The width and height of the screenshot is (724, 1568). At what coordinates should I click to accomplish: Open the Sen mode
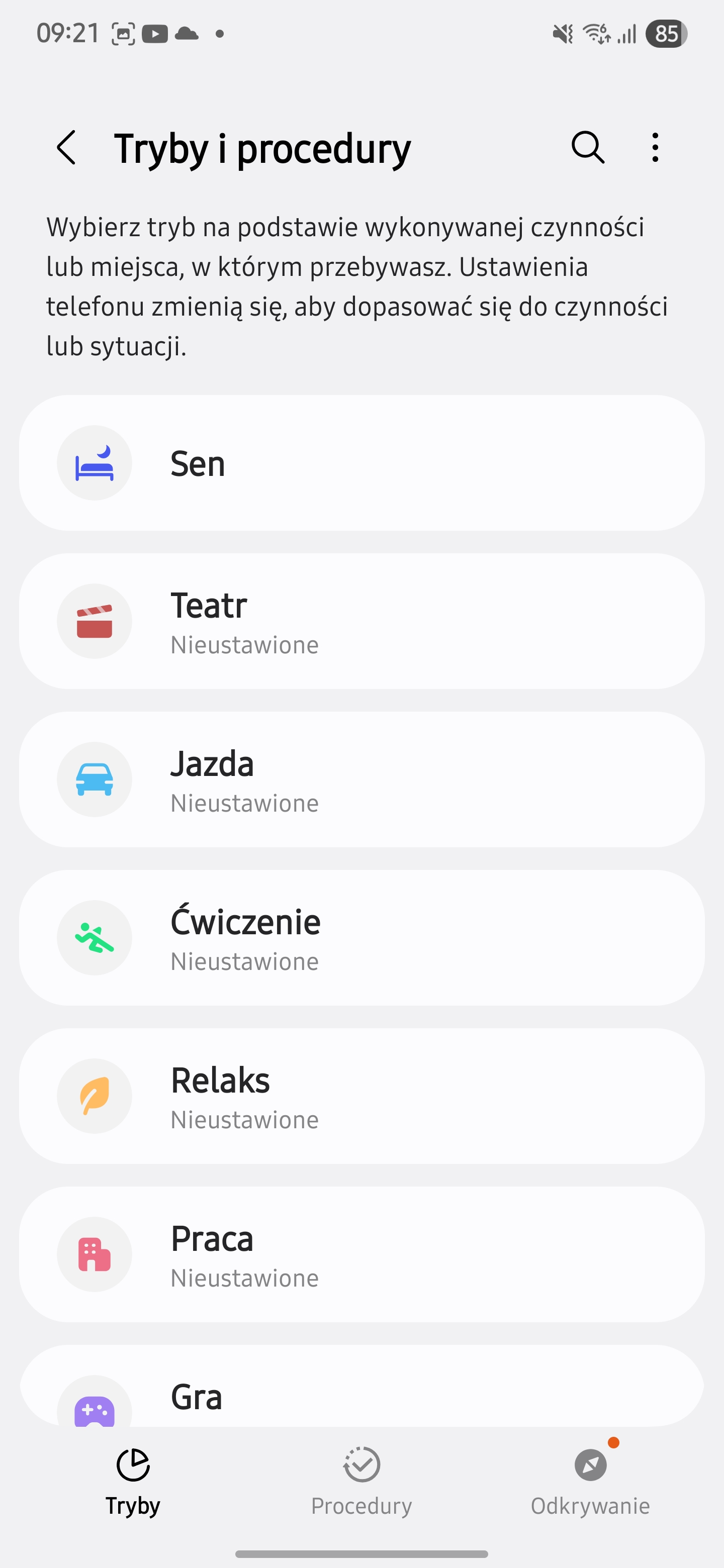click(x=361, y=462)
